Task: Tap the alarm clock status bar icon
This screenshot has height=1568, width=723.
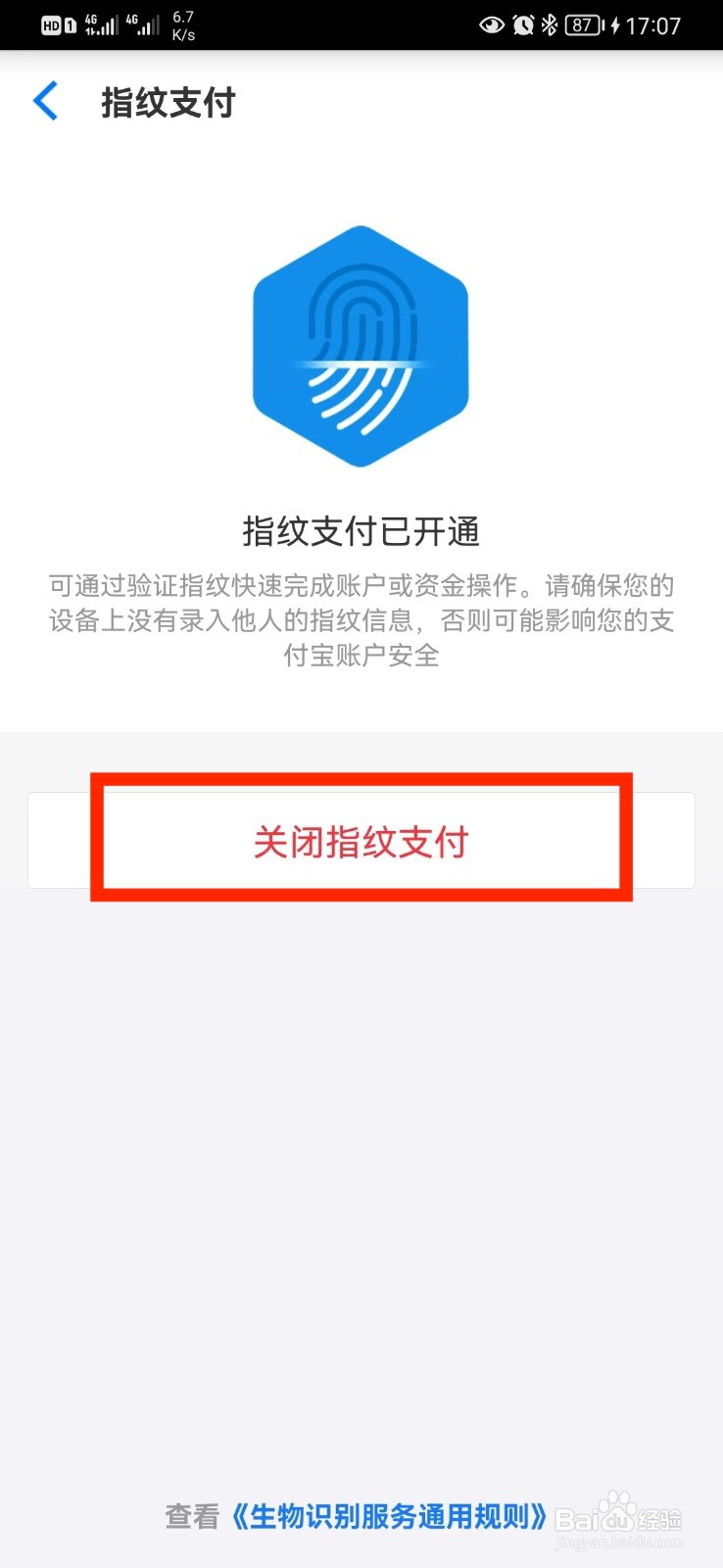Action: [522, 25]
